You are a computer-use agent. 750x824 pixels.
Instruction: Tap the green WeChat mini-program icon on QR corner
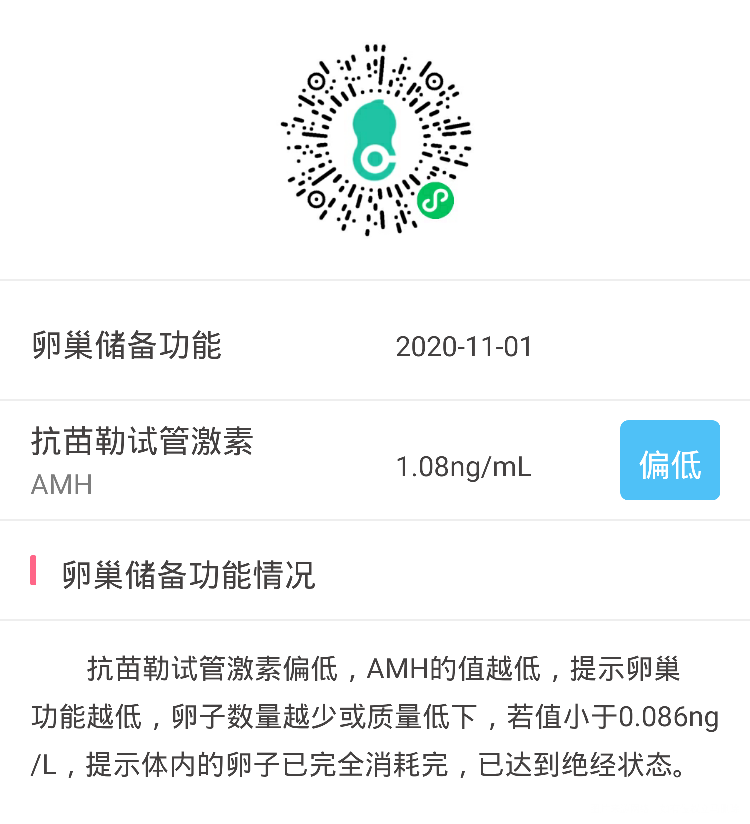point(434,199)
